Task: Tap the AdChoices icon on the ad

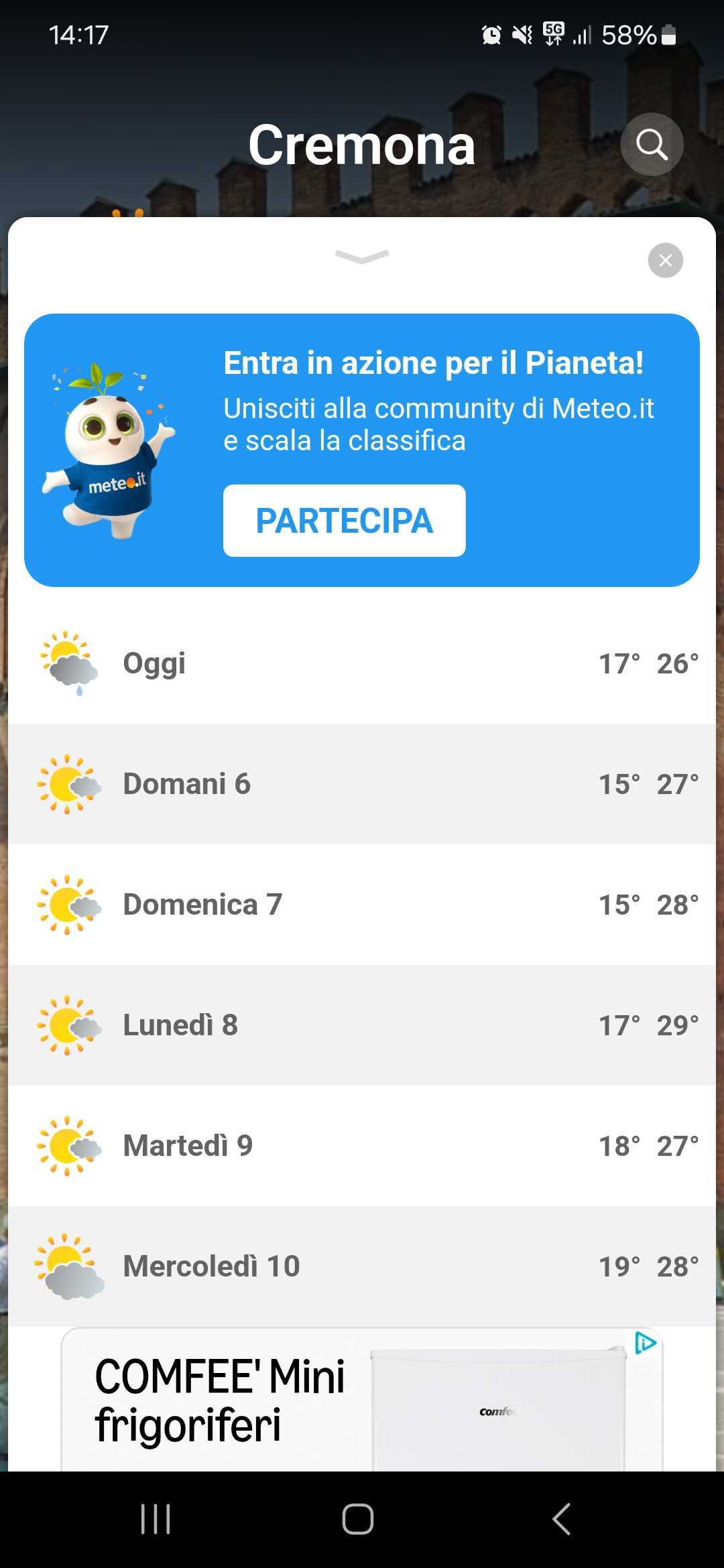Action: (x=645, y=1343)
